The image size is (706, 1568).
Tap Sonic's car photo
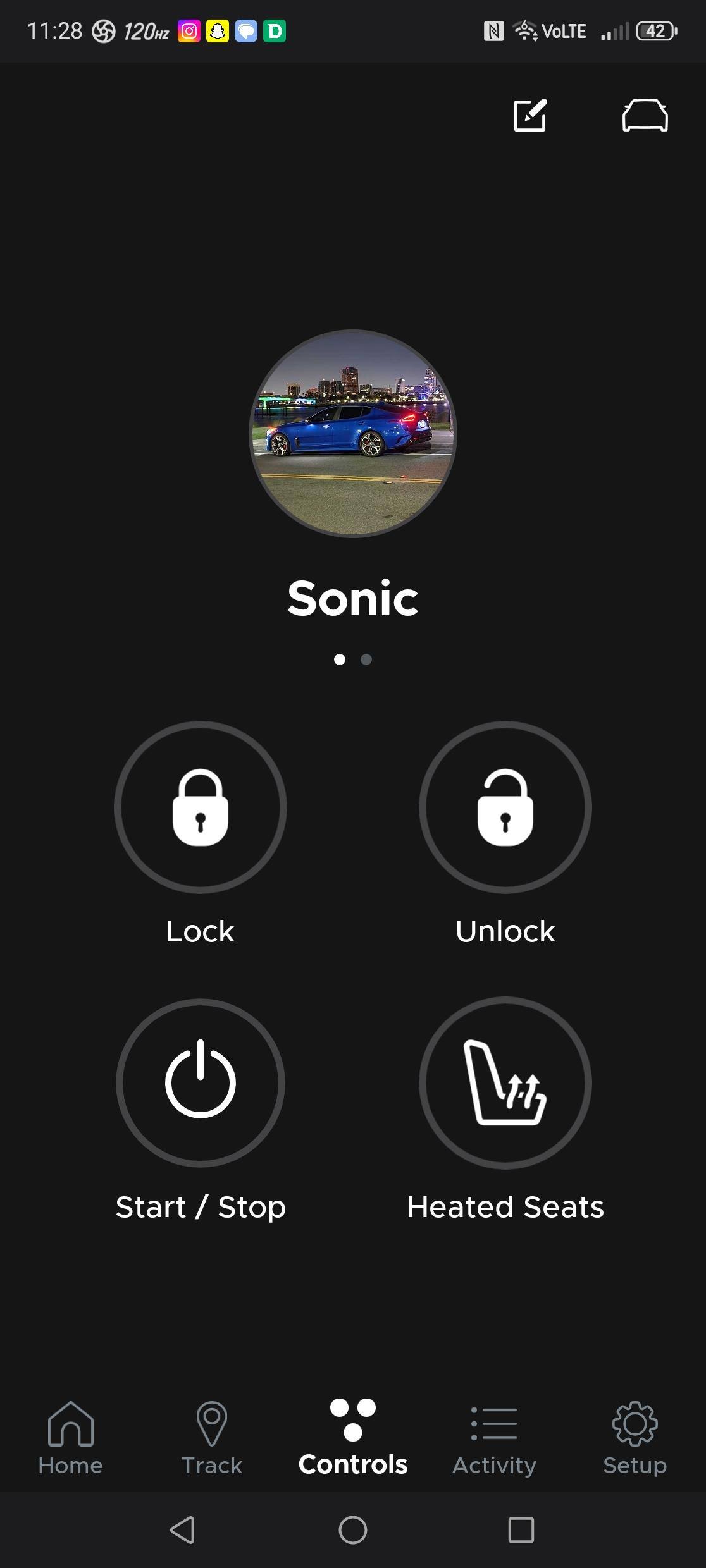352,433
